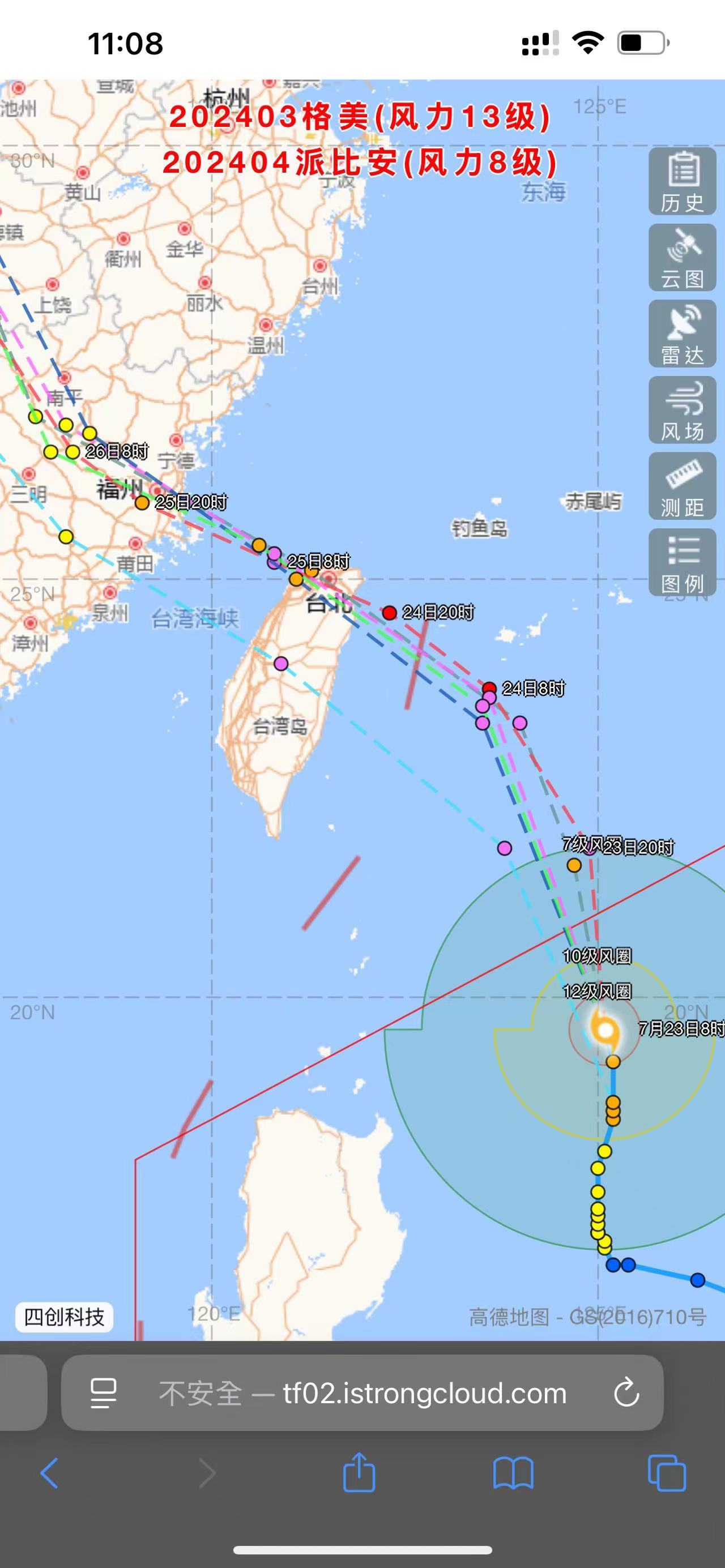This screenshot has height=1568, width=725.
Task: Display the 风场 wind field layer
Action: [682, 409]
